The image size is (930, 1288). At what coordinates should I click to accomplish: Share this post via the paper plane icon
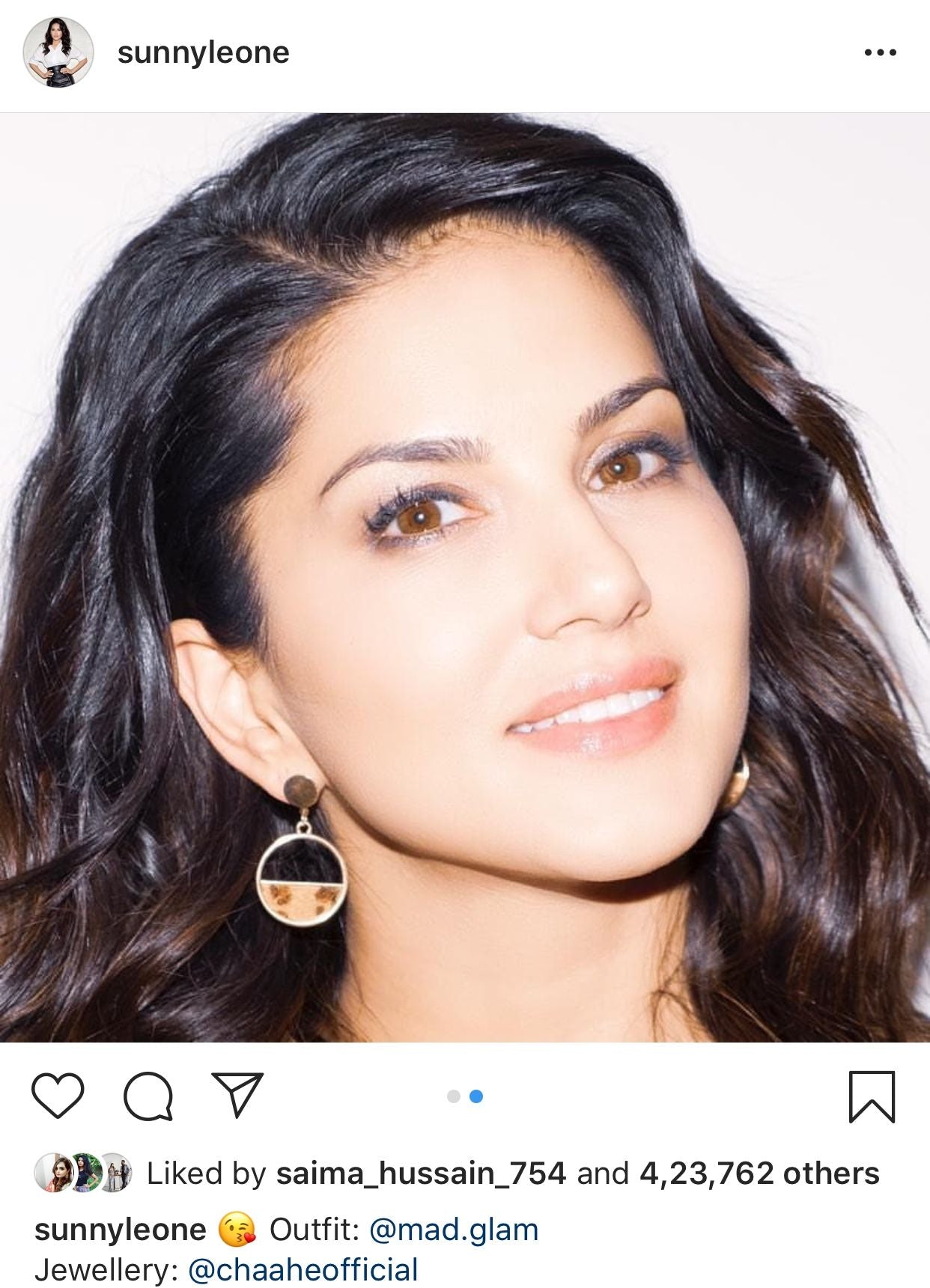pyautogui.click(x=237, y=1095)
